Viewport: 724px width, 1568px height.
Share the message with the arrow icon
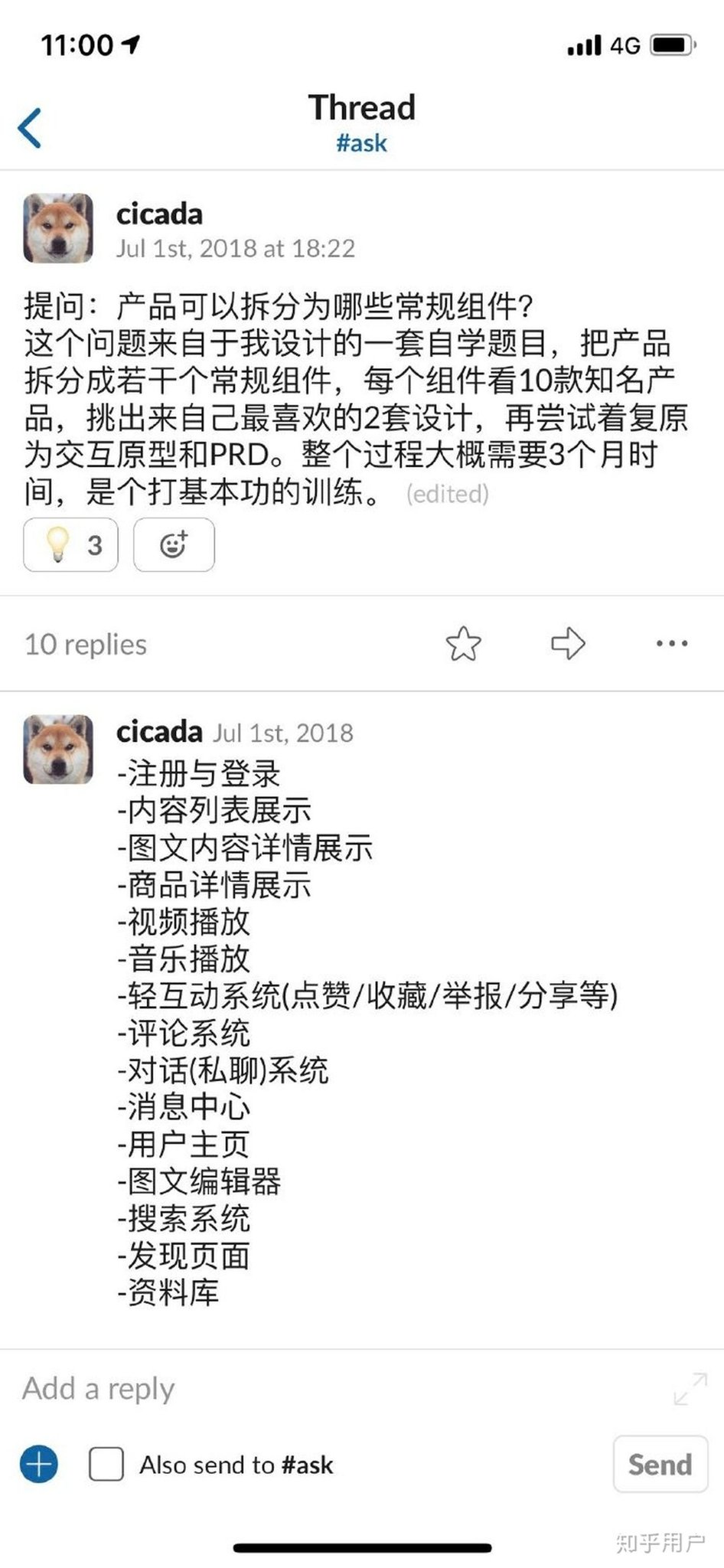568,644
